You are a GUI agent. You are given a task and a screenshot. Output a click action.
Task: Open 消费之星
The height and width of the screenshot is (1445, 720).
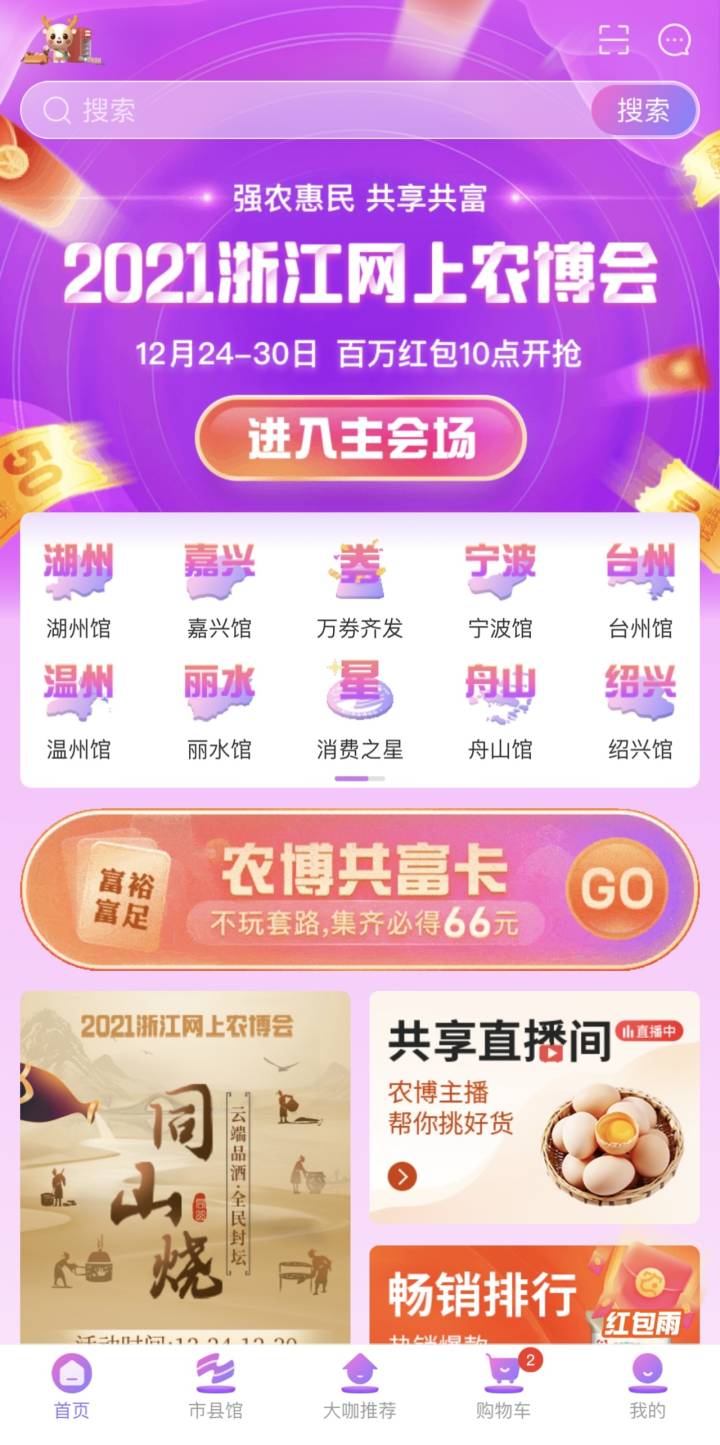tap(359, 710)
